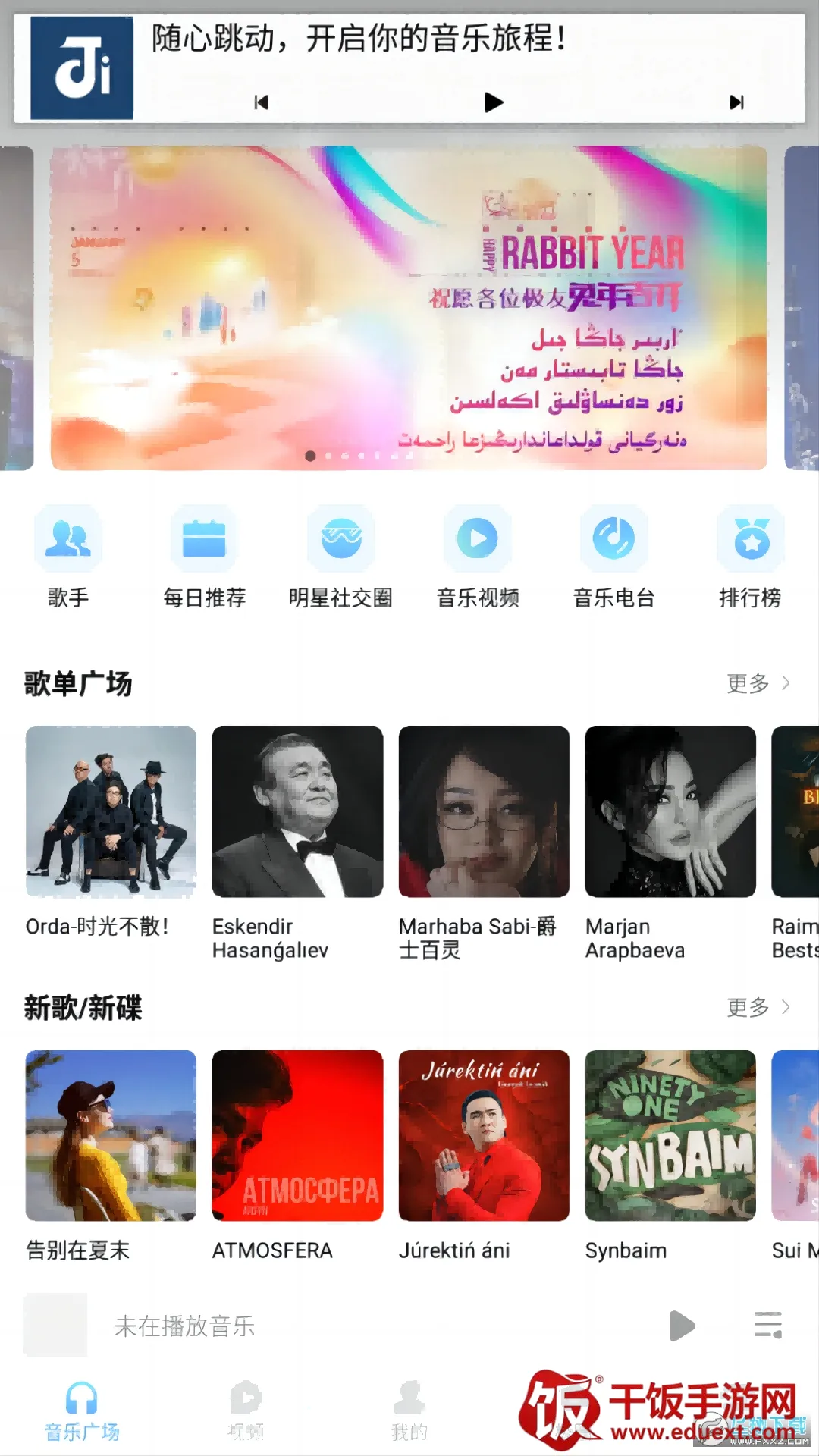Open the Orda-时光不散 playlist

111,811
